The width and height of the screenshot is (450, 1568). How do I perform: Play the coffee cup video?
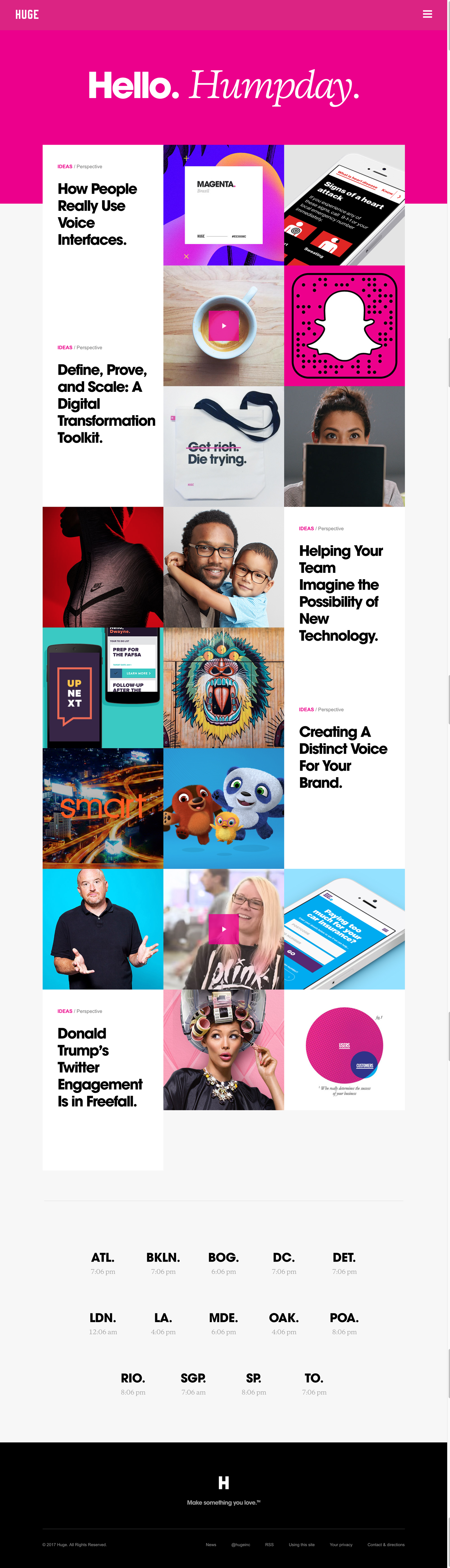224,326
